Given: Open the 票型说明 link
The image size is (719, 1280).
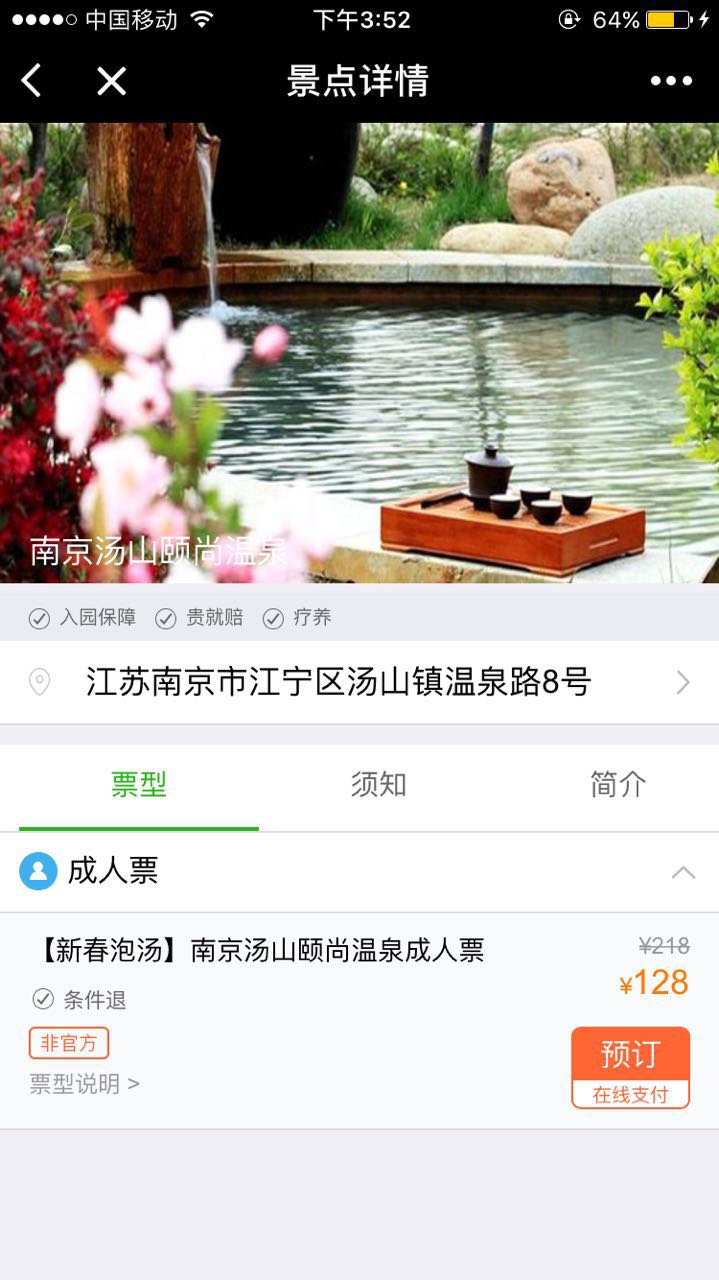Looking at the screenshot, I should [85, 1084].
